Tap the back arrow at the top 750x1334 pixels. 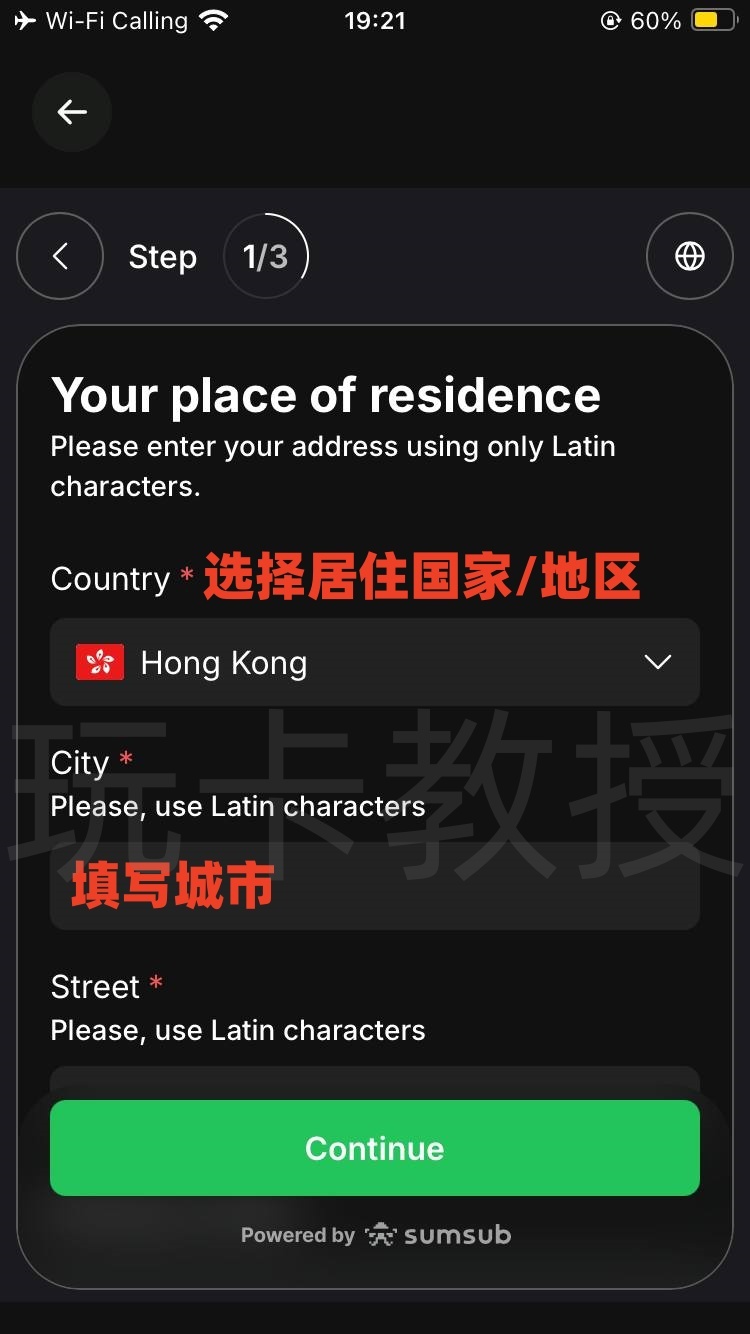72,112
